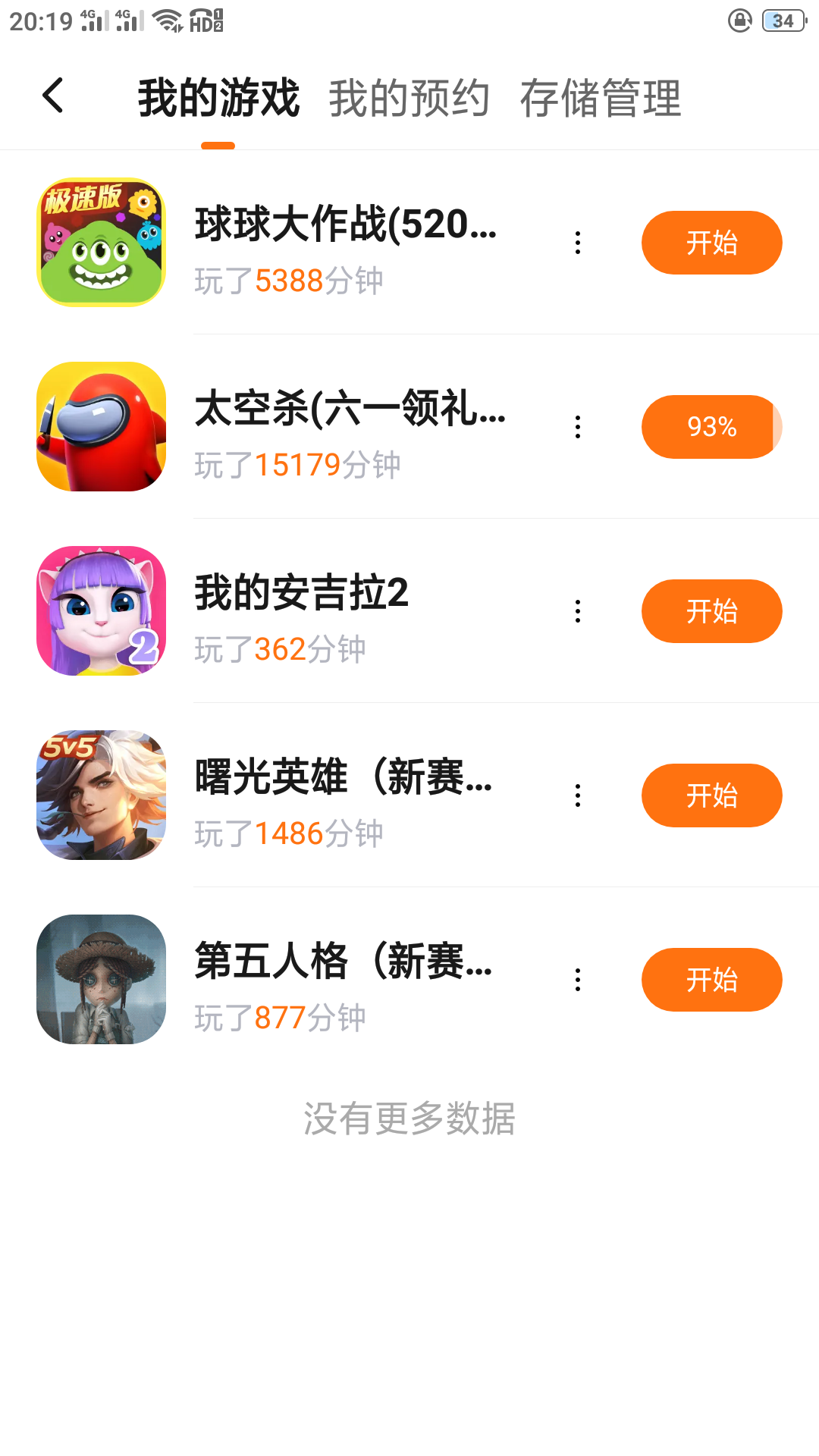Open the three-dot menu for 我的安吉拉2

[x=578, y=611]
